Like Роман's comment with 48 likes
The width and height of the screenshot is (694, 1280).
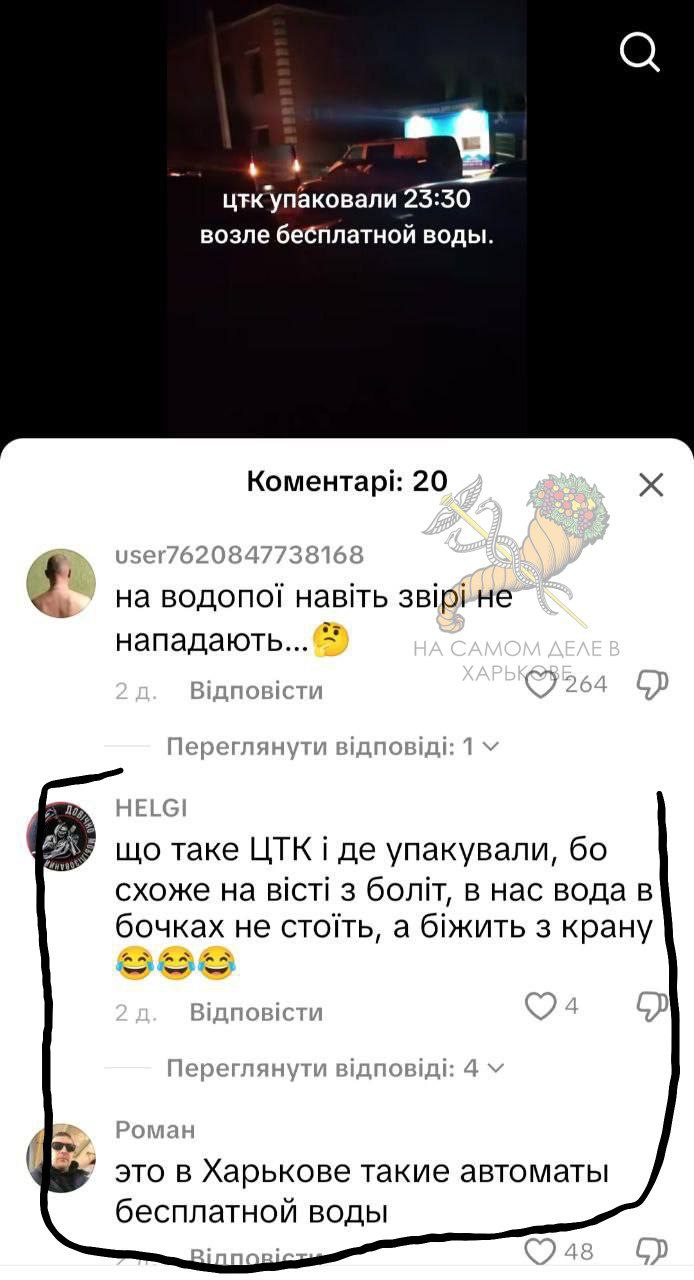click(x=541, y=1250)
